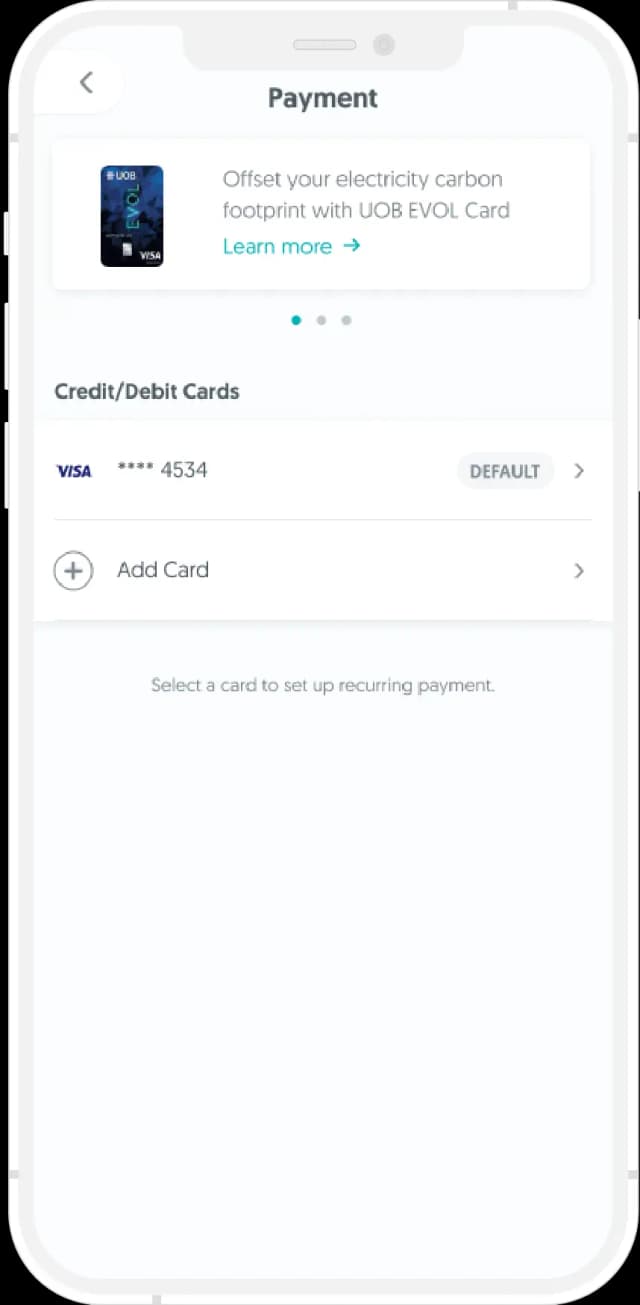The image size is (640, 1305).
Task: Open Learn more about UOB EVOL Card
Action: 291,246
